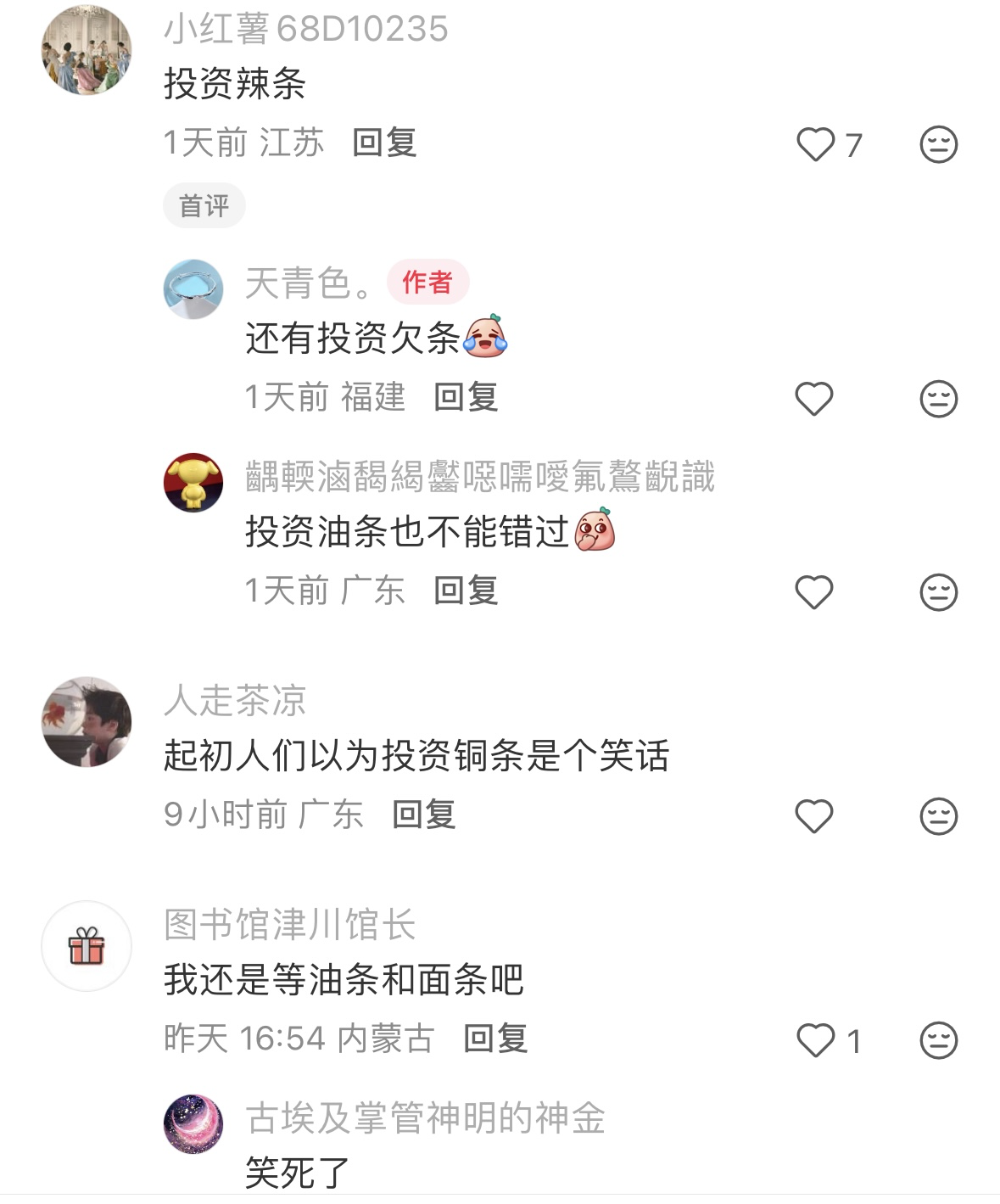Dislike the comment by 小红薯68D10235
1000x1204 pixels.
coord(938,144)
